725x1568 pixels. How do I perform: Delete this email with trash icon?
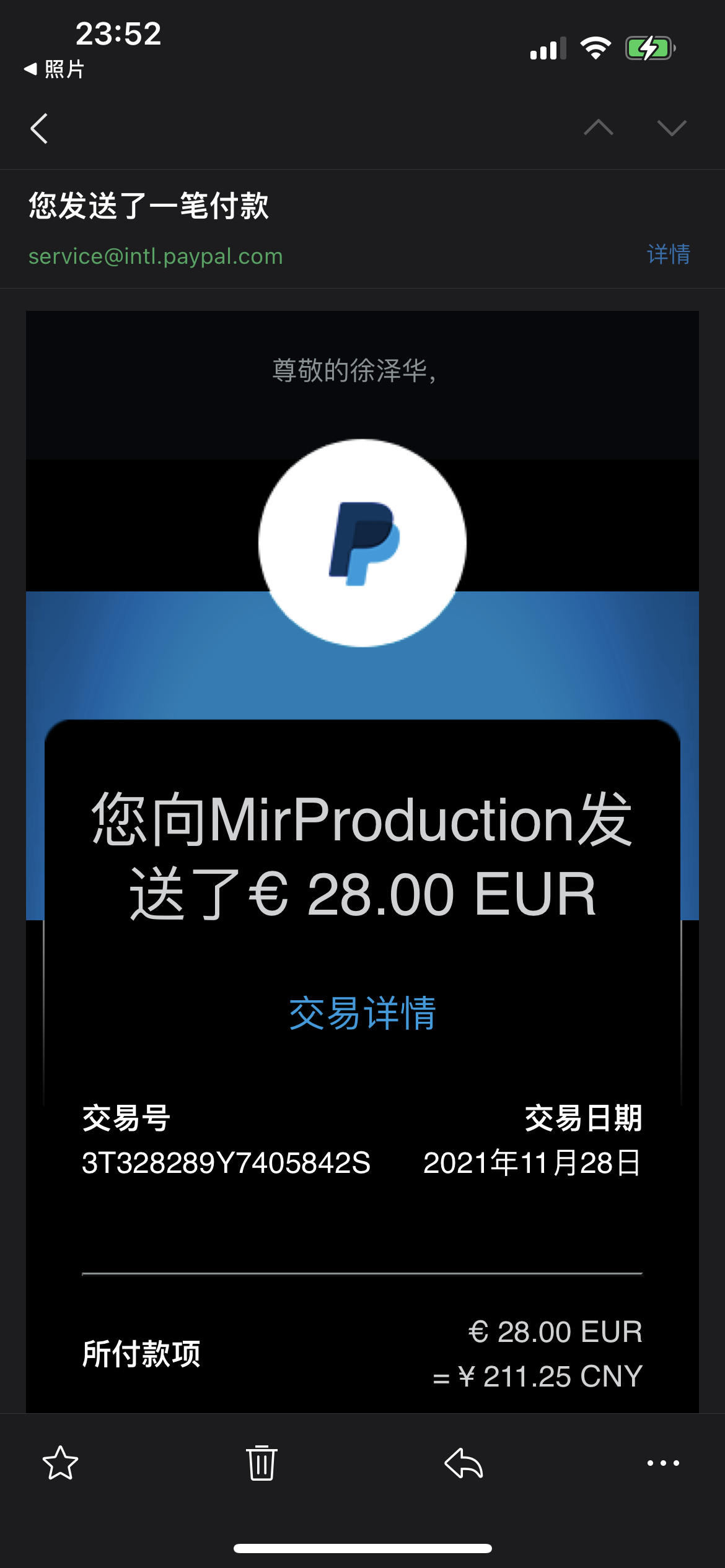(261, 1463)
